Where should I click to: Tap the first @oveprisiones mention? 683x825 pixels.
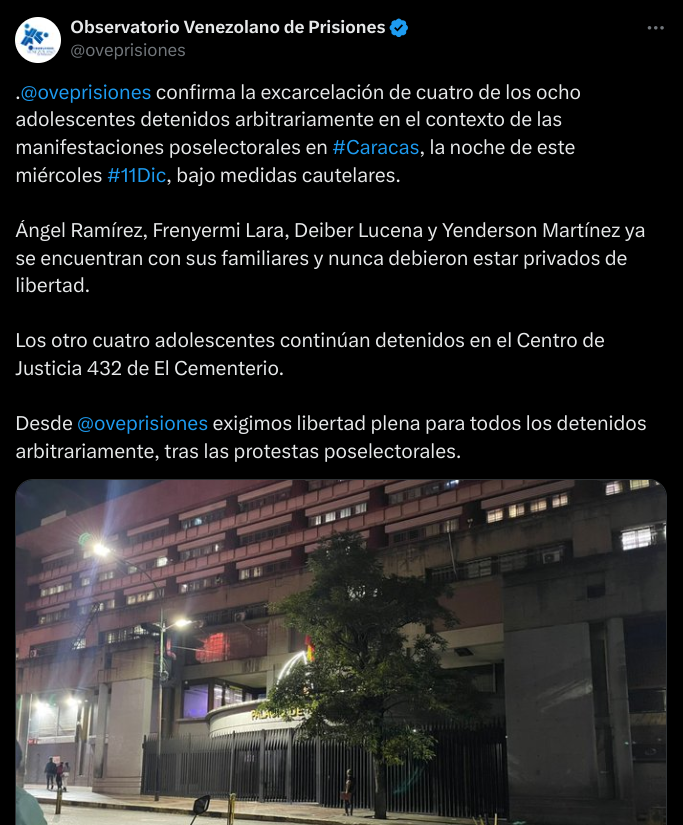(x=86, y=93)
